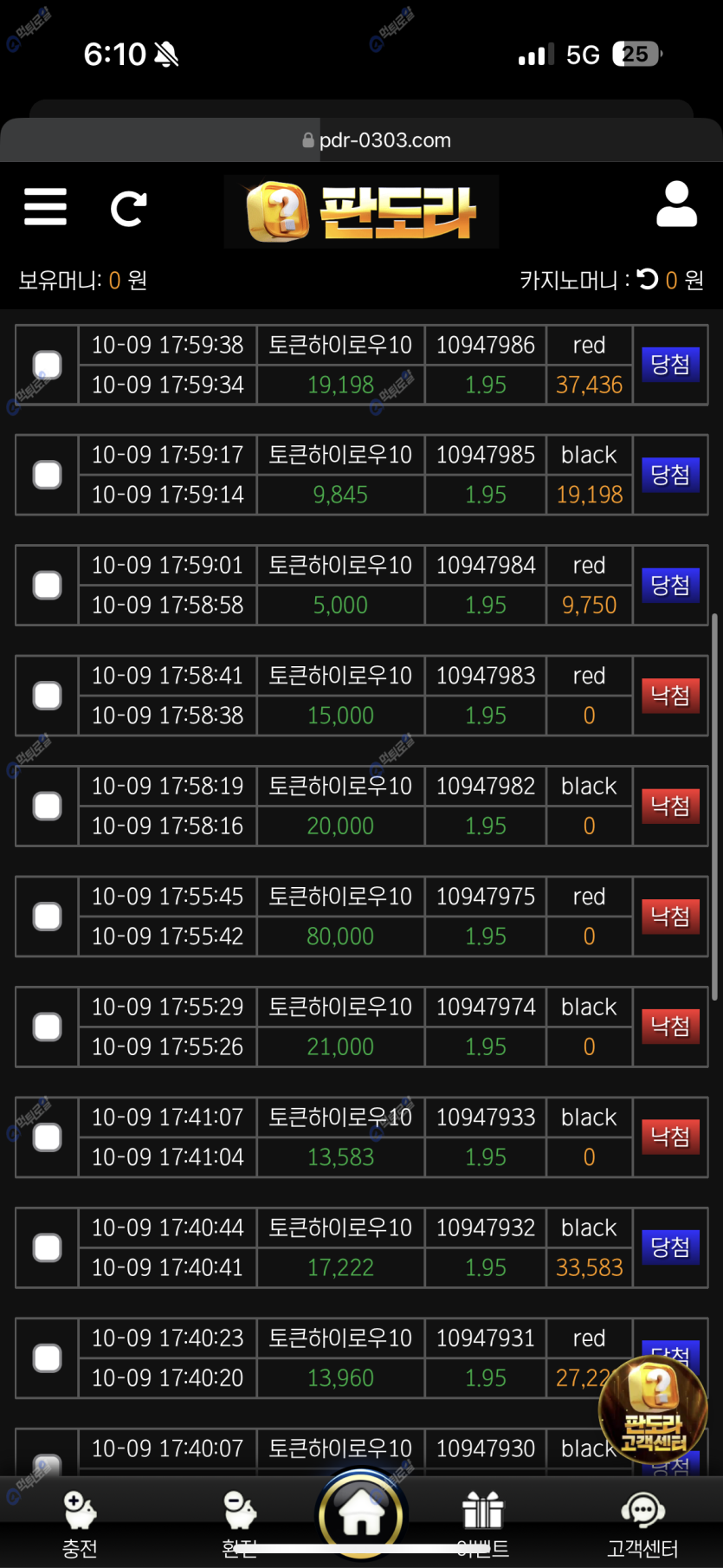Tap the pdr-0303.com address bar
The height and width of the screenshot is (1568, 723).
click(x=377, y=140)
